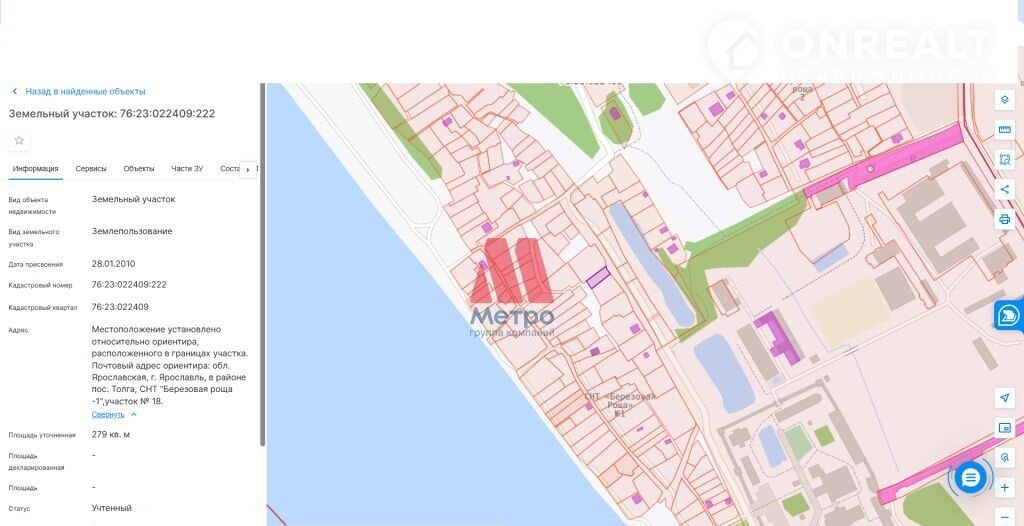Show more tabs with the arrow button
Viewport: 1024px width, 526px height.
pyautogui.click(x=248, y=169)
